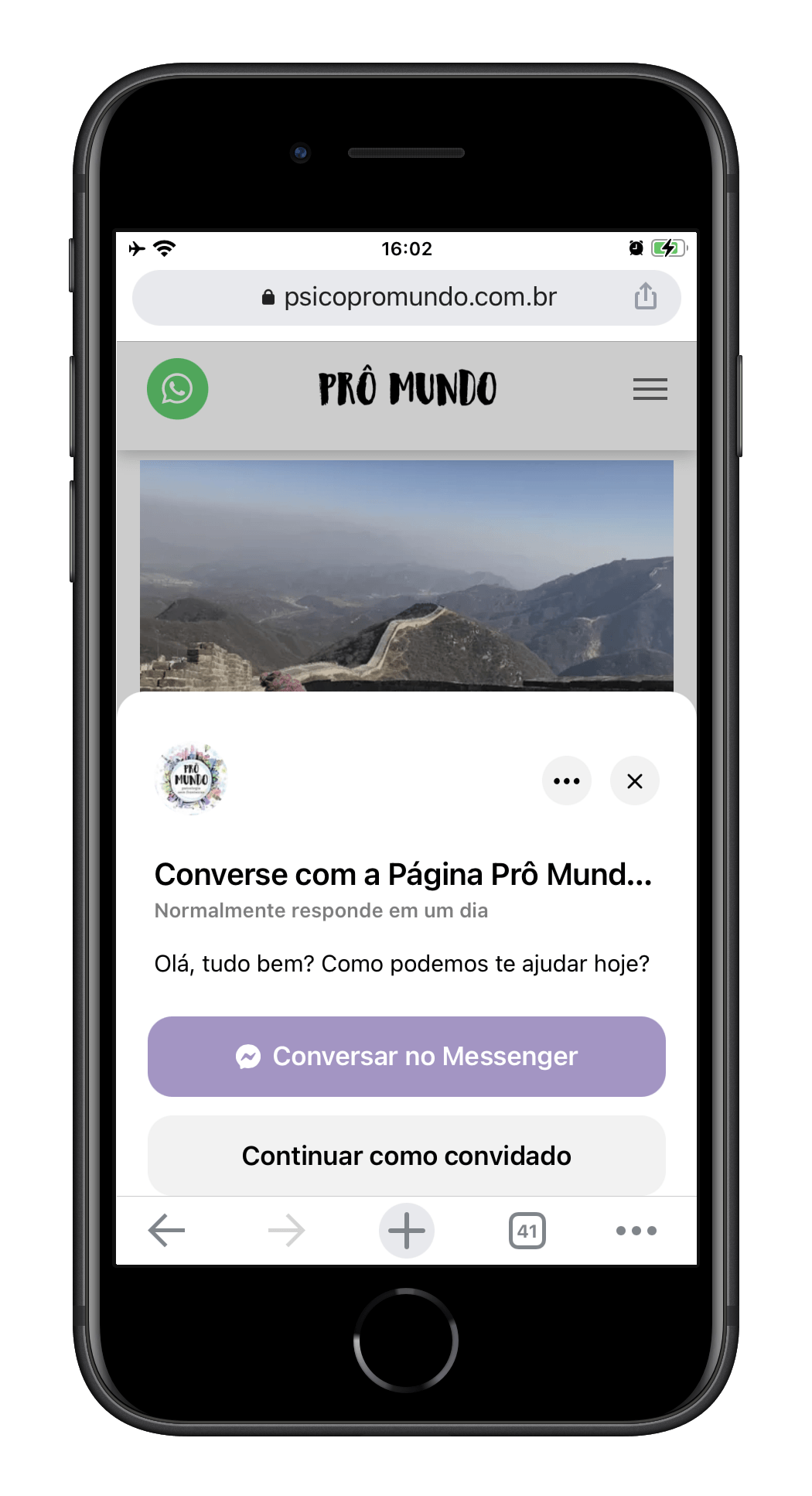
Task: Open chat options with the three dots
Action: 567,780
